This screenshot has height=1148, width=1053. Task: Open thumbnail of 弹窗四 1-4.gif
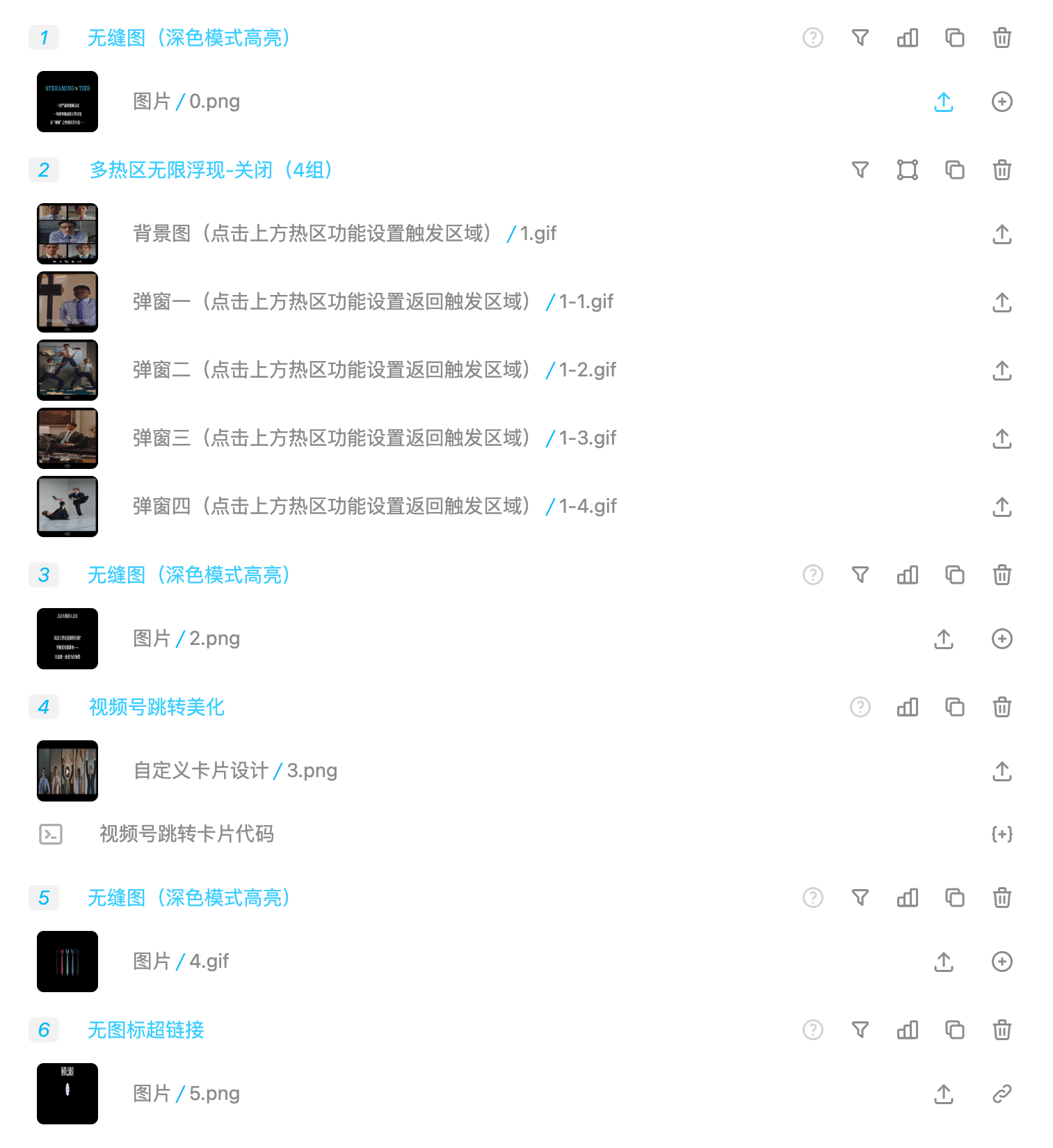coord(67,507)
